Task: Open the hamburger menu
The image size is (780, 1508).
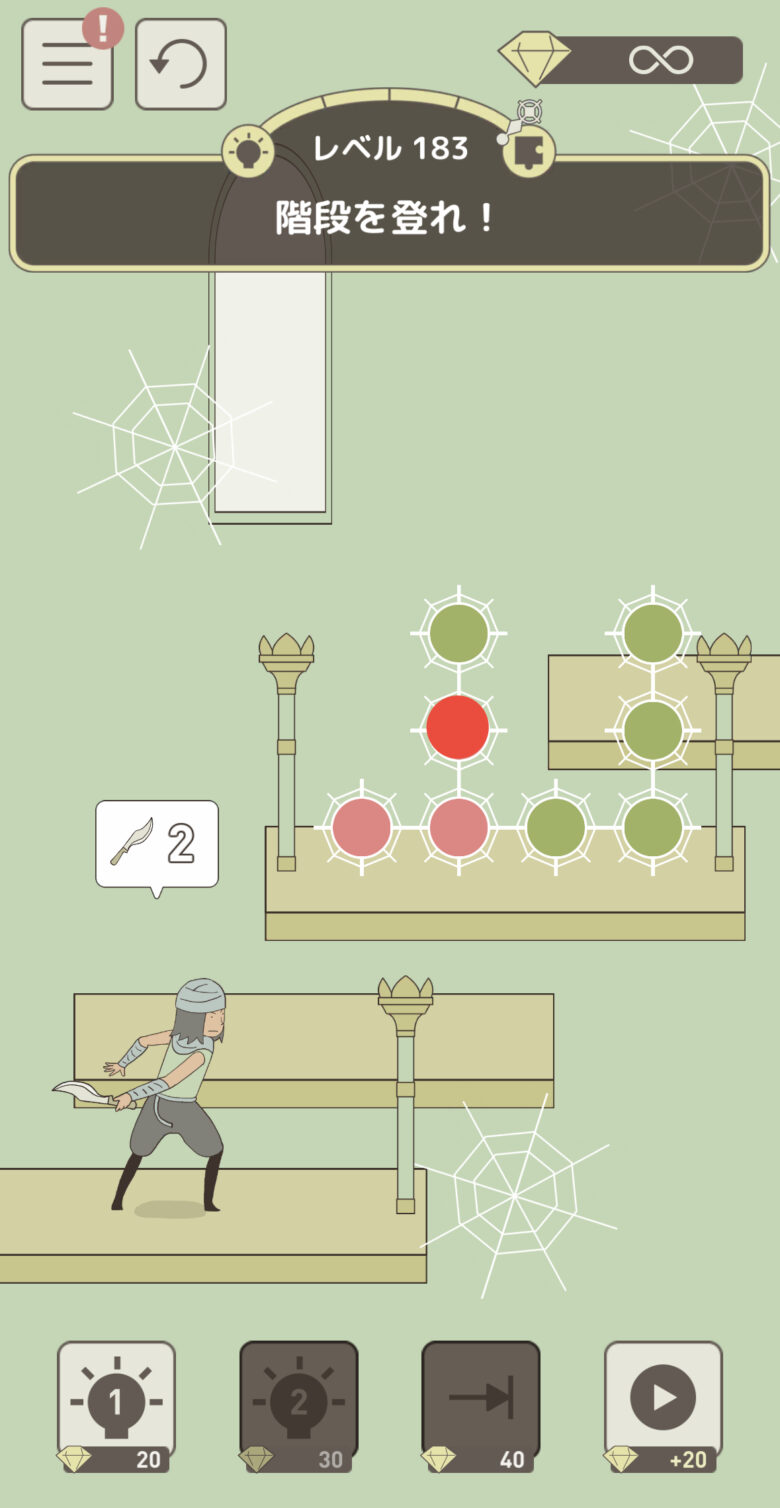Action: click(67, 65)
